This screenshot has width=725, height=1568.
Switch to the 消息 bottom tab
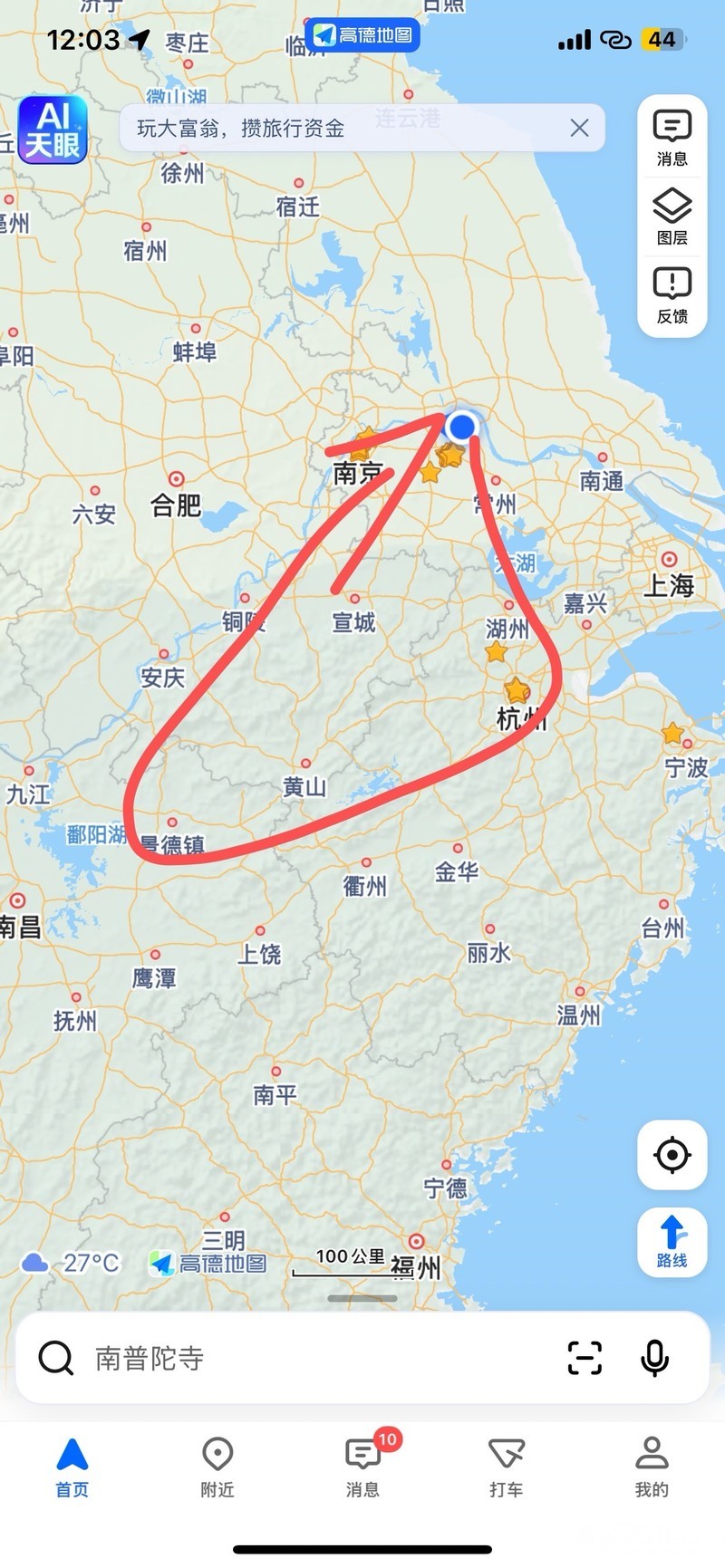pos(362,1466)
